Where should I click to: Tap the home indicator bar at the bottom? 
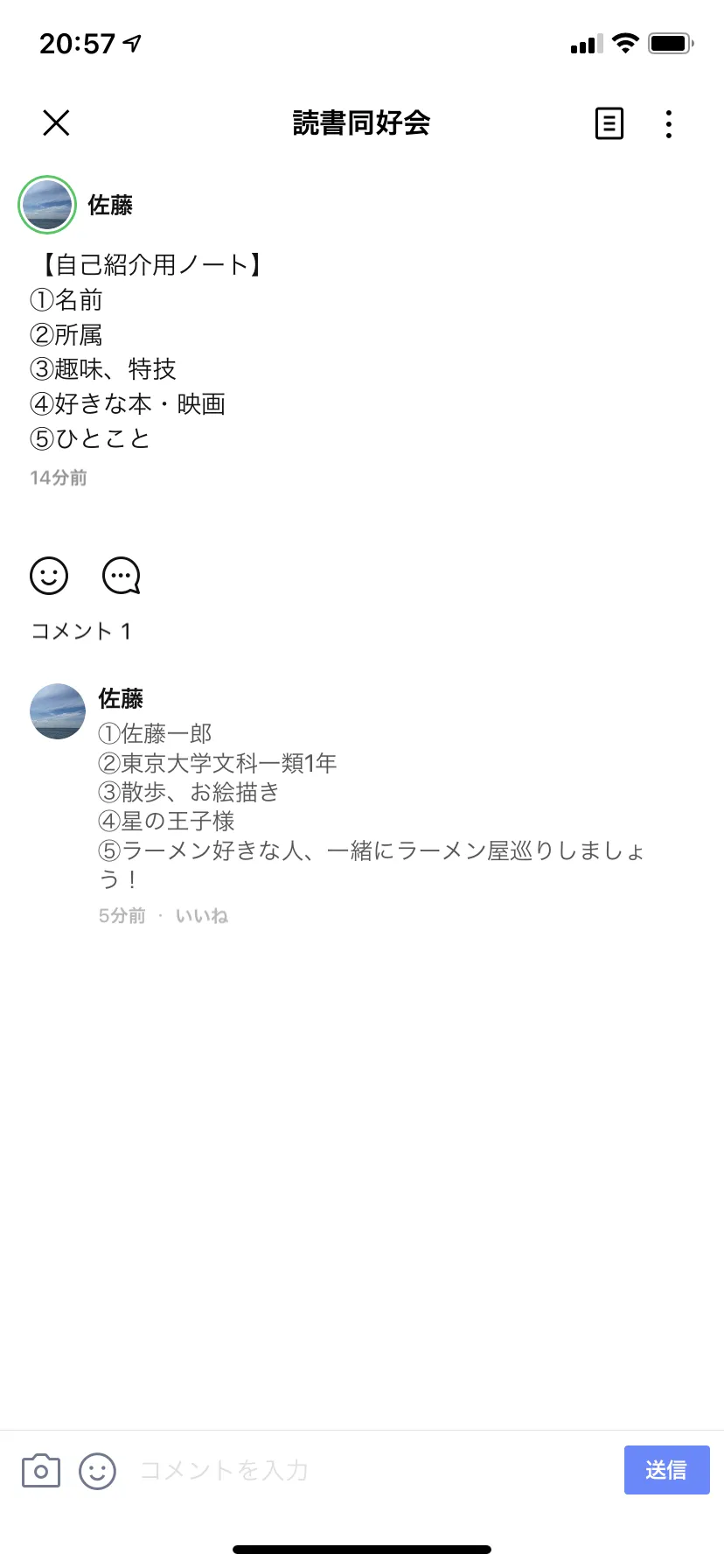click(x=361, y=1549)
